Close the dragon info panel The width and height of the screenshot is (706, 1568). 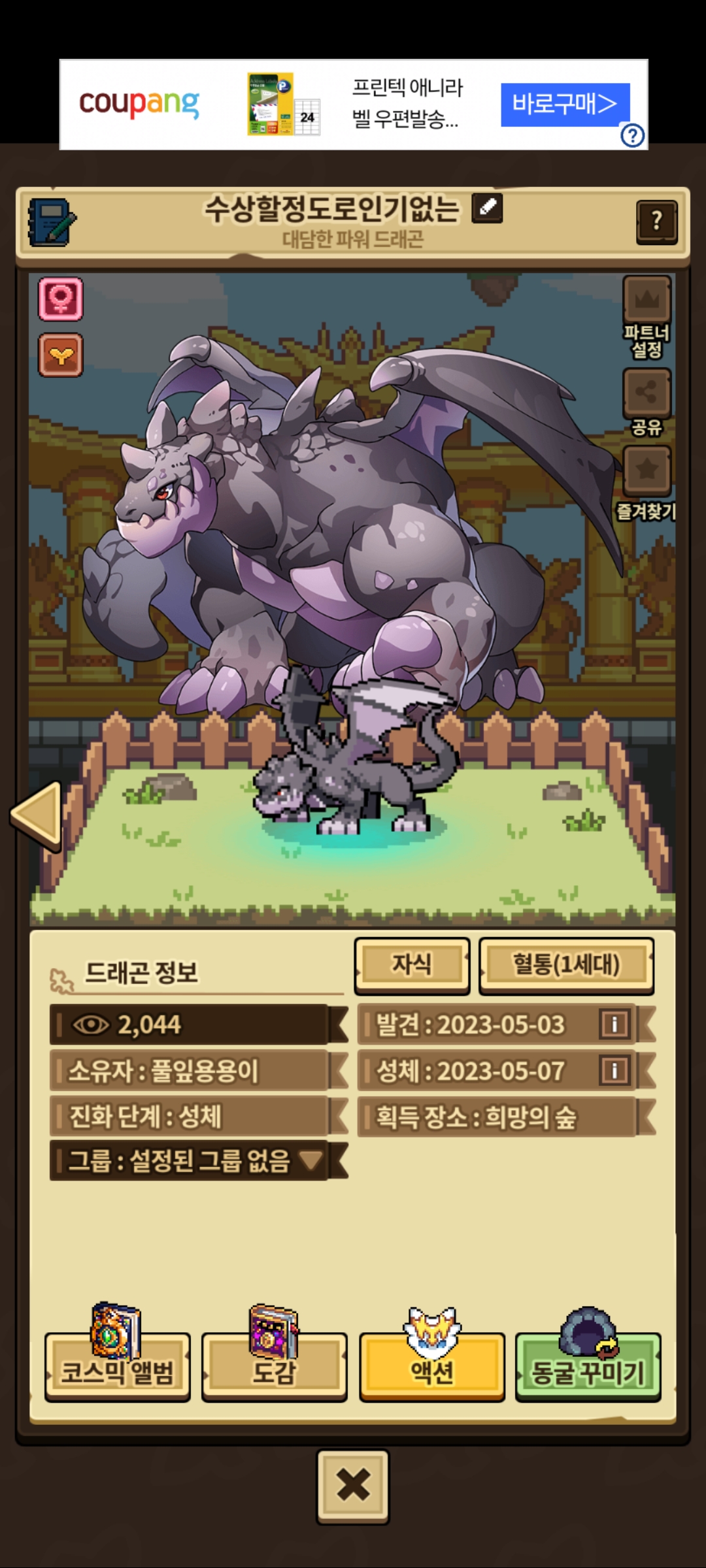click(353, 1486)
